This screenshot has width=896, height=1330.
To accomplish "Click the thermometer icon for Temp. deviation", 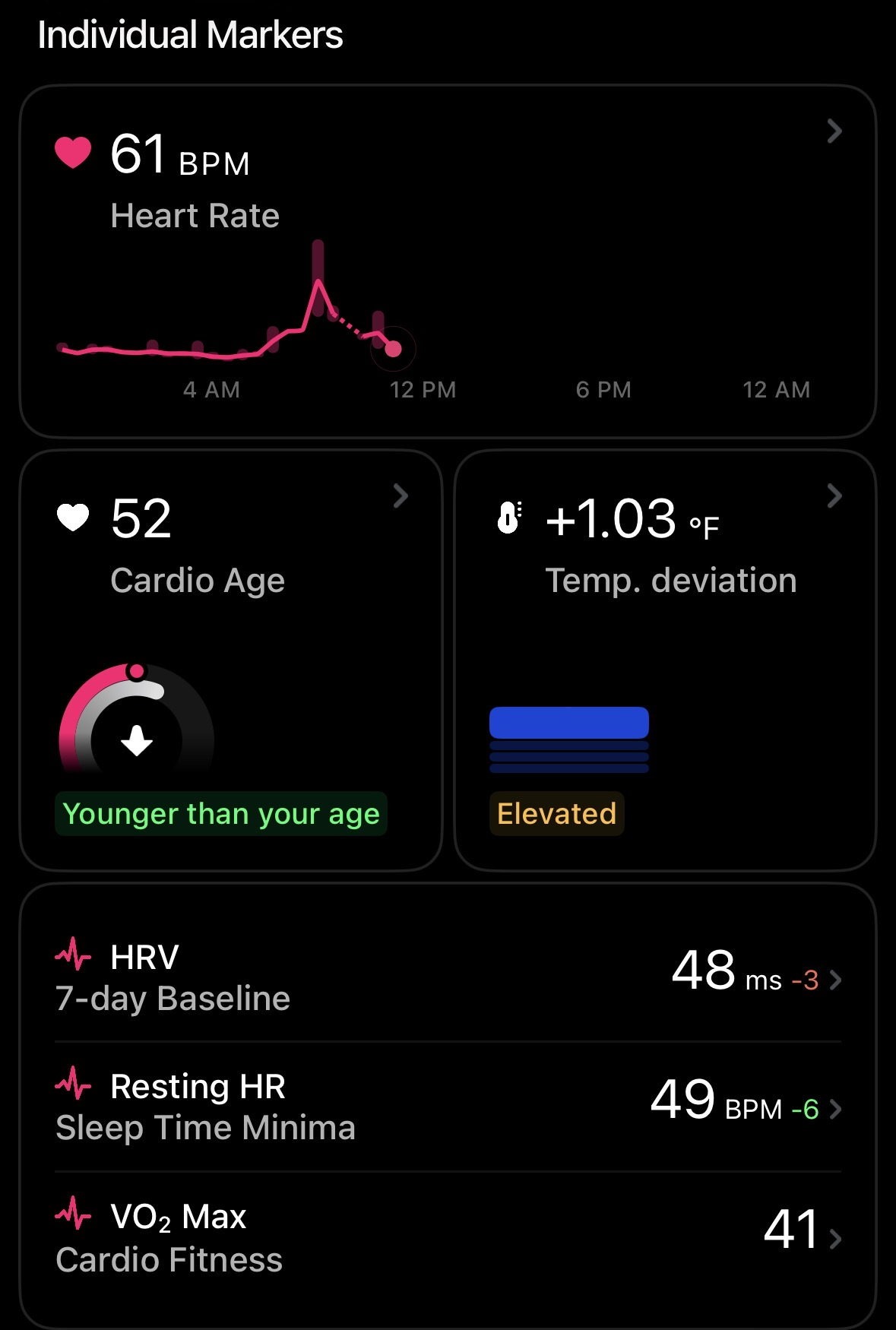I will click(x=510, y=518).
